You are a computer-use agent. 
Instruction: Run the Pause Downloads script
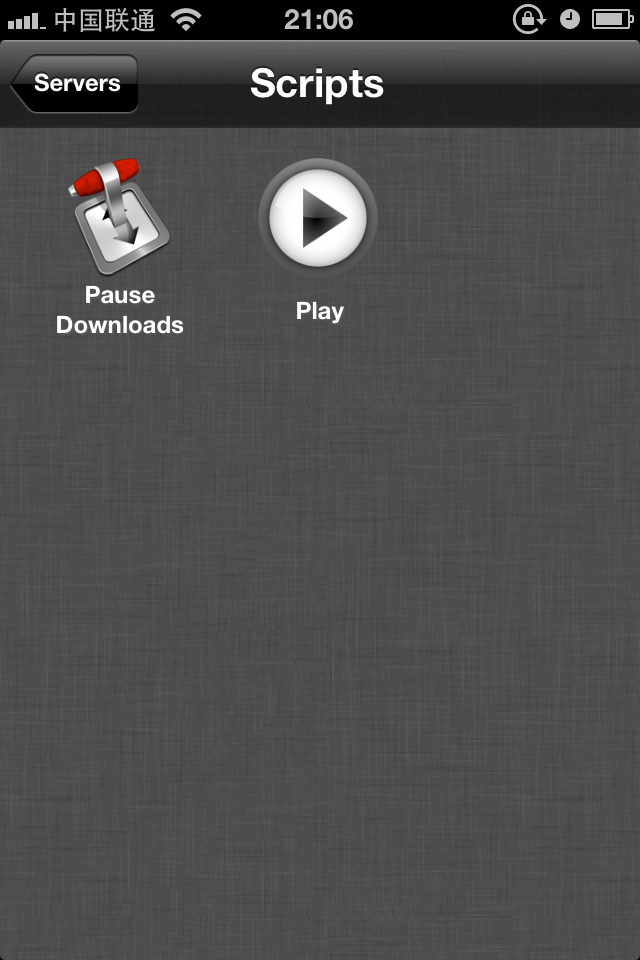tap(119, 222)
